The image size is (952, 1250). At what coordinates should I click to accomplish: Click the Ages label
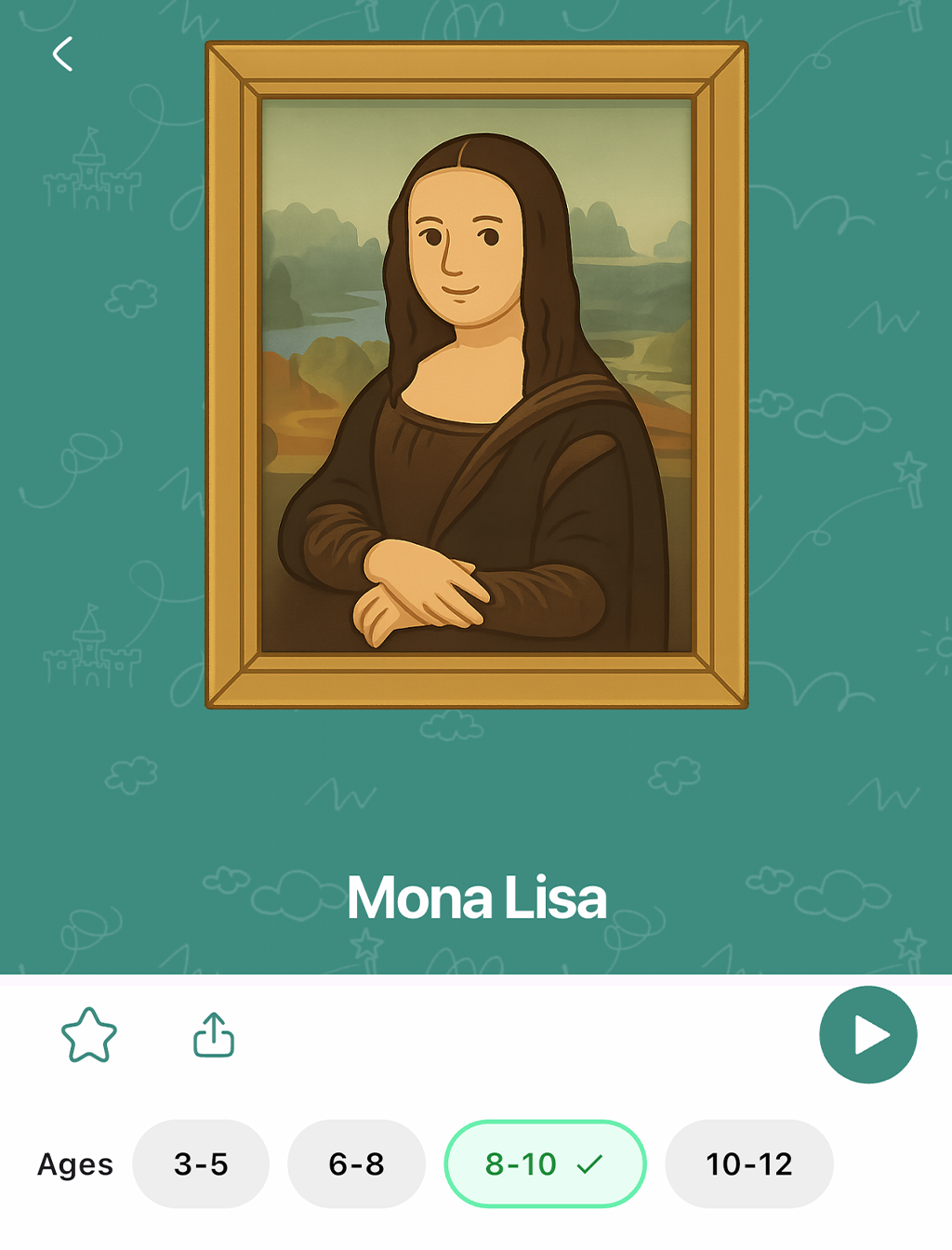74,1164
